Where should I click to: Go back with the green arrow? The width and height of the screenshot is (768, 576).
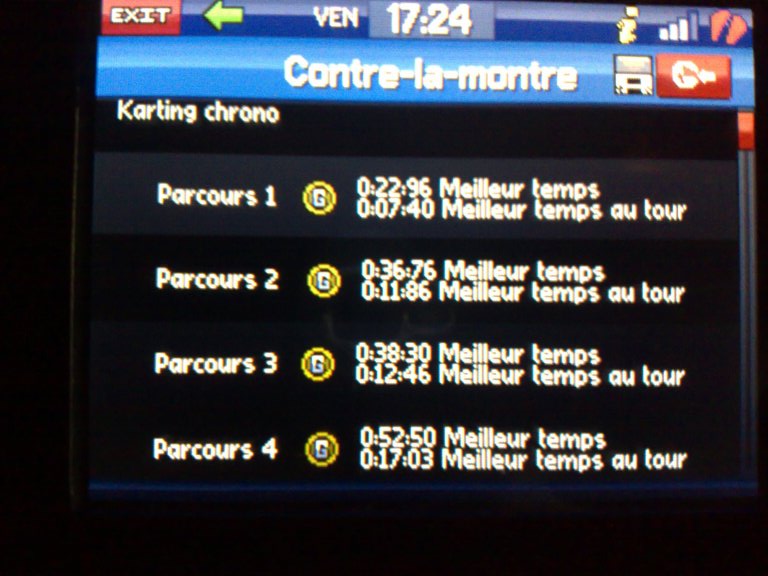click(x=222, y=16)
